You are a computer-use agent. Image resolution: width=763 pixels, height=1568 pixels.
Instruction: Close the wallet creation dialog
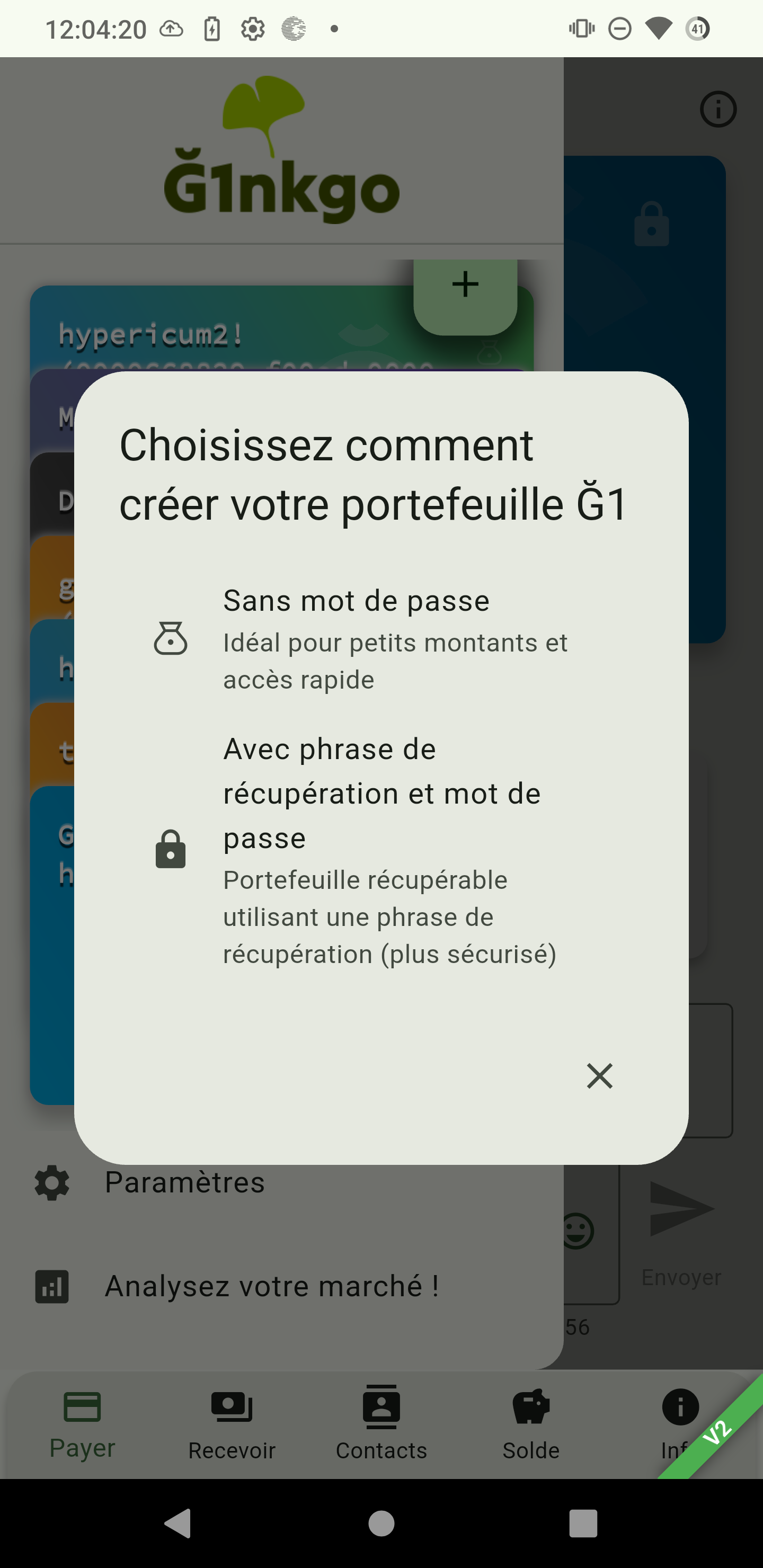tap(599, 1075)
